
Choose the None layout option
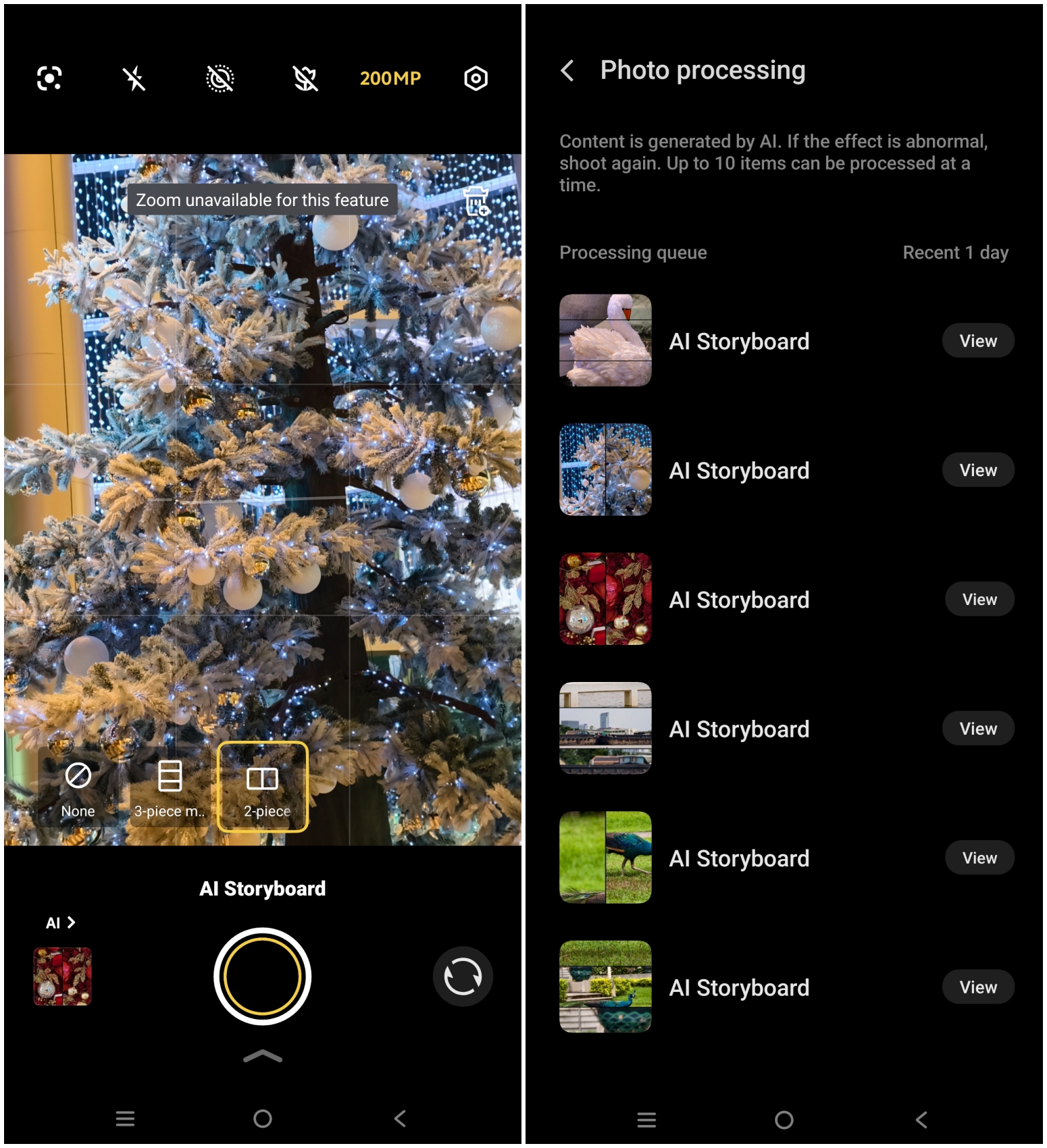[78, 787]
